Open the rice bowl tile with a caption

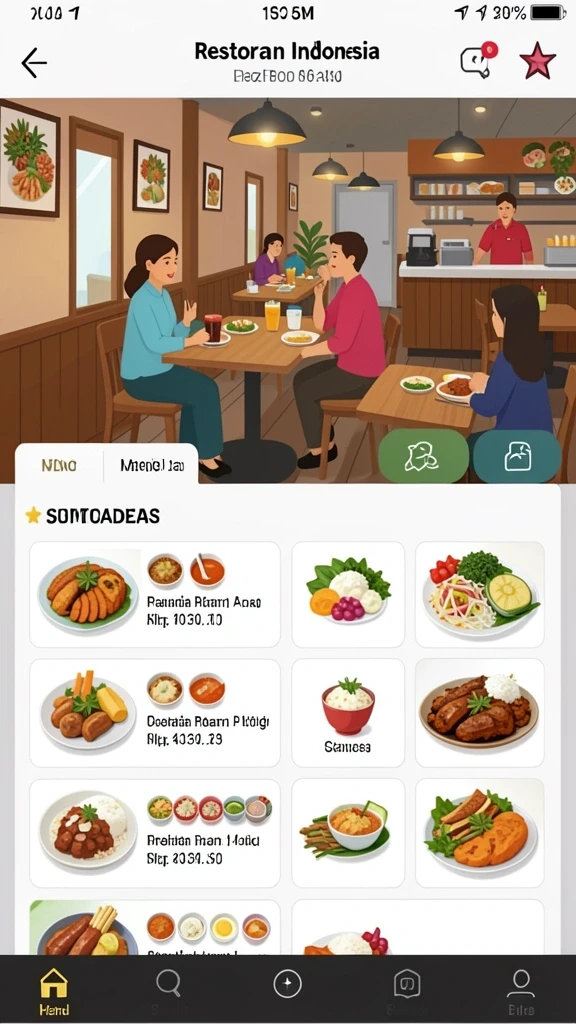point(348,712)
